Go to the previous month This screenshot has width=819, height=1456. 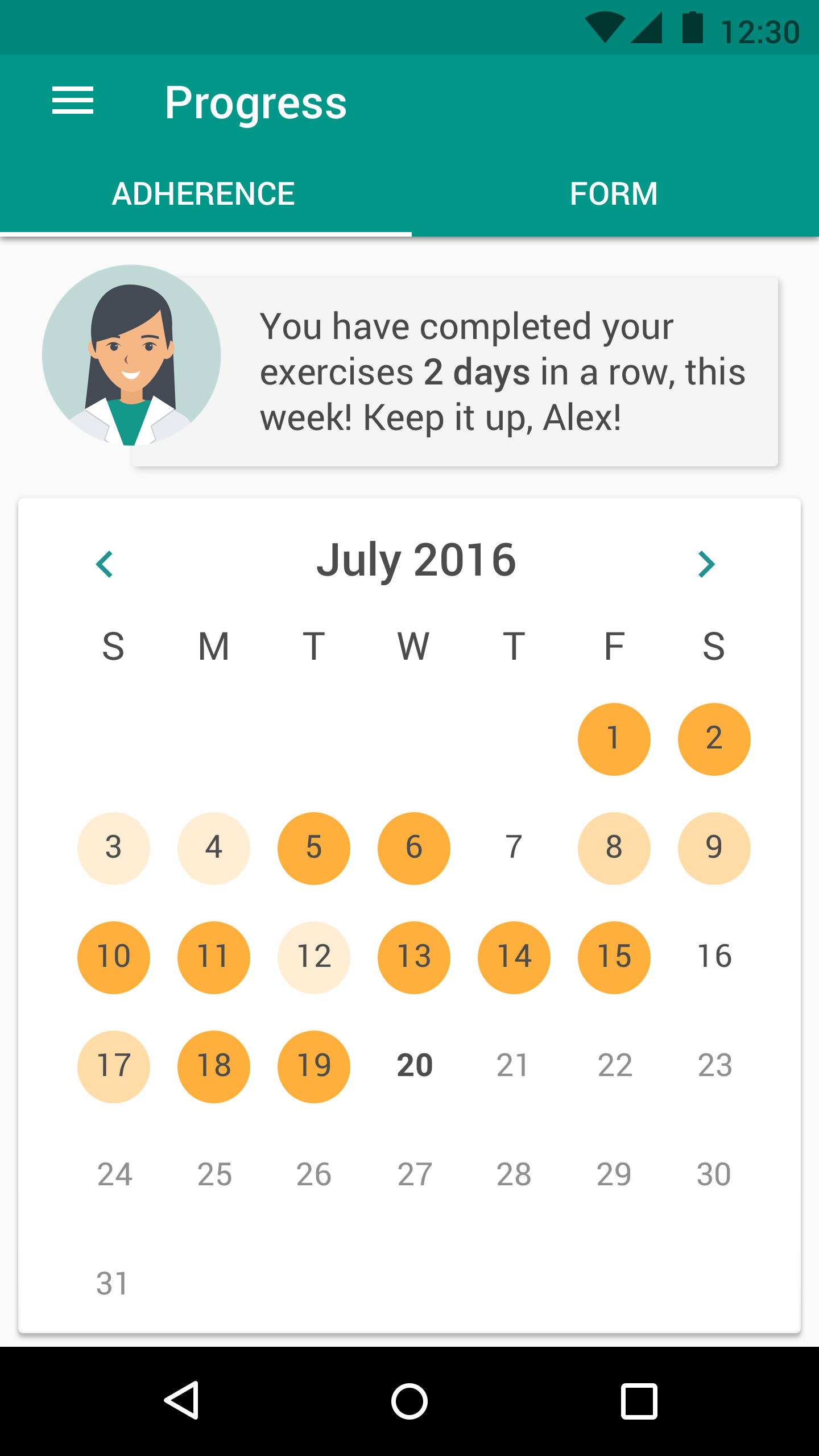click(105, 564)
